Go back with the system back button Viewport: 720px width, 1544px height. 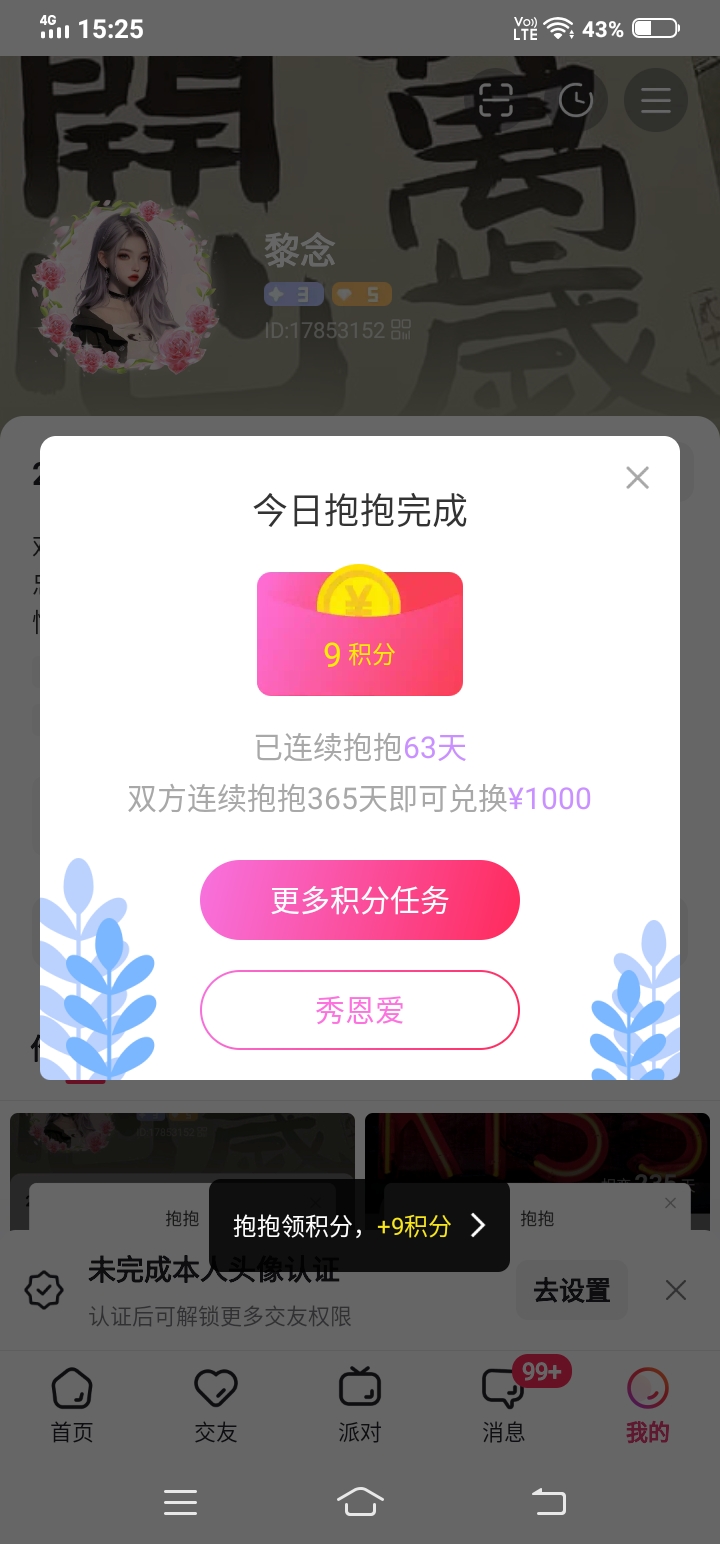coord(548,1501)
